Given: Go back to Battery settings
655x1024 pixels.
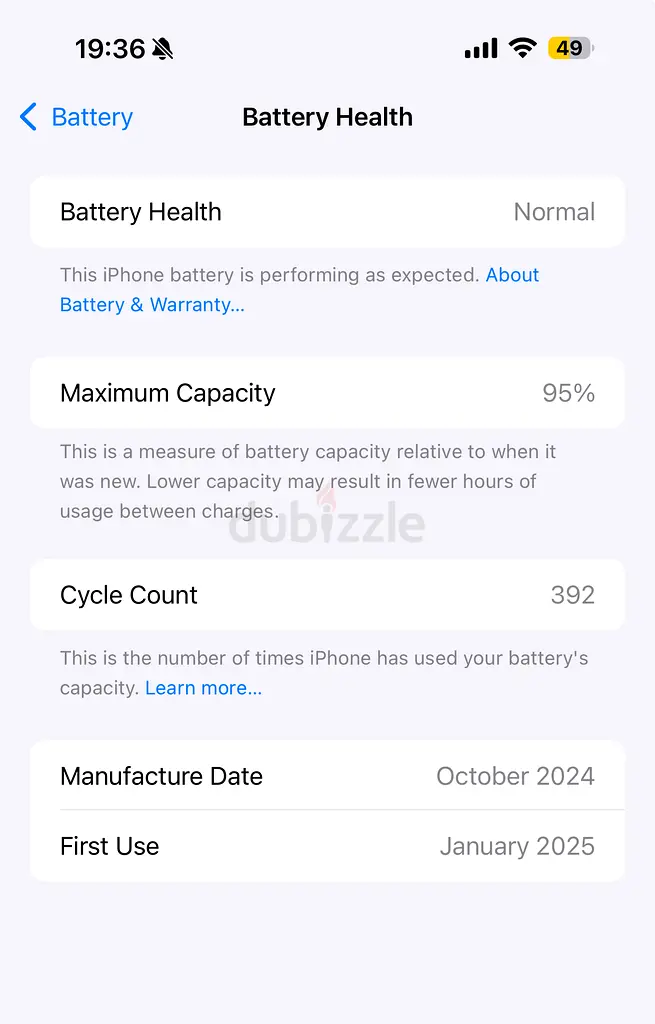Looking at the screenshot, I should [x=77, y=117].
